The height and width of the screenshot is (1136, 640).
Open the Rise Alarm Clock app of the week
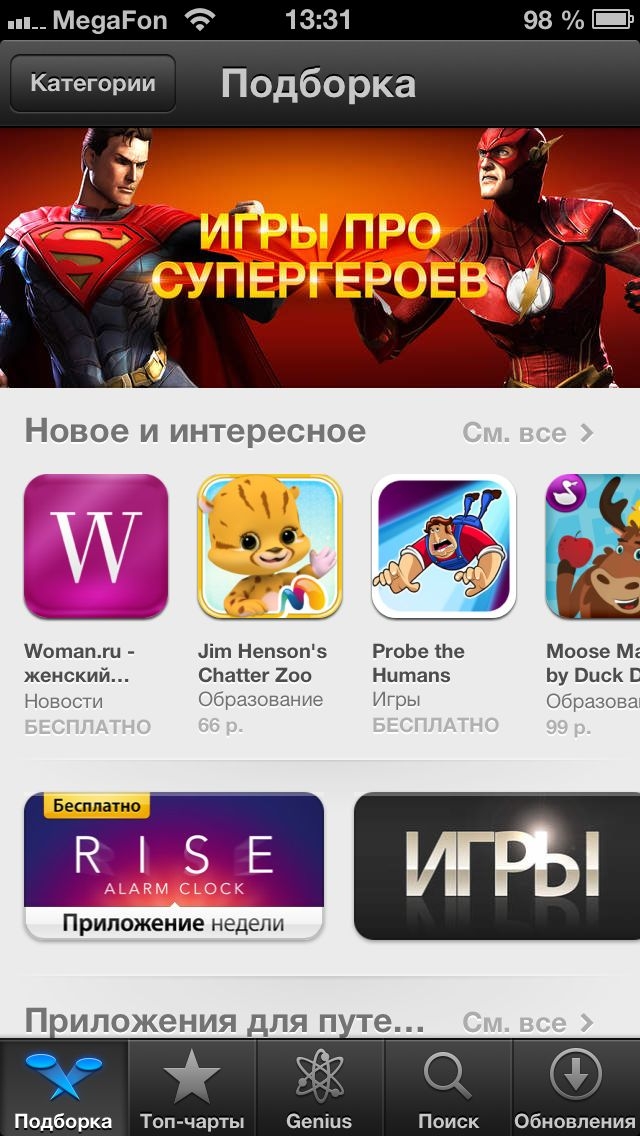point(174,866)
